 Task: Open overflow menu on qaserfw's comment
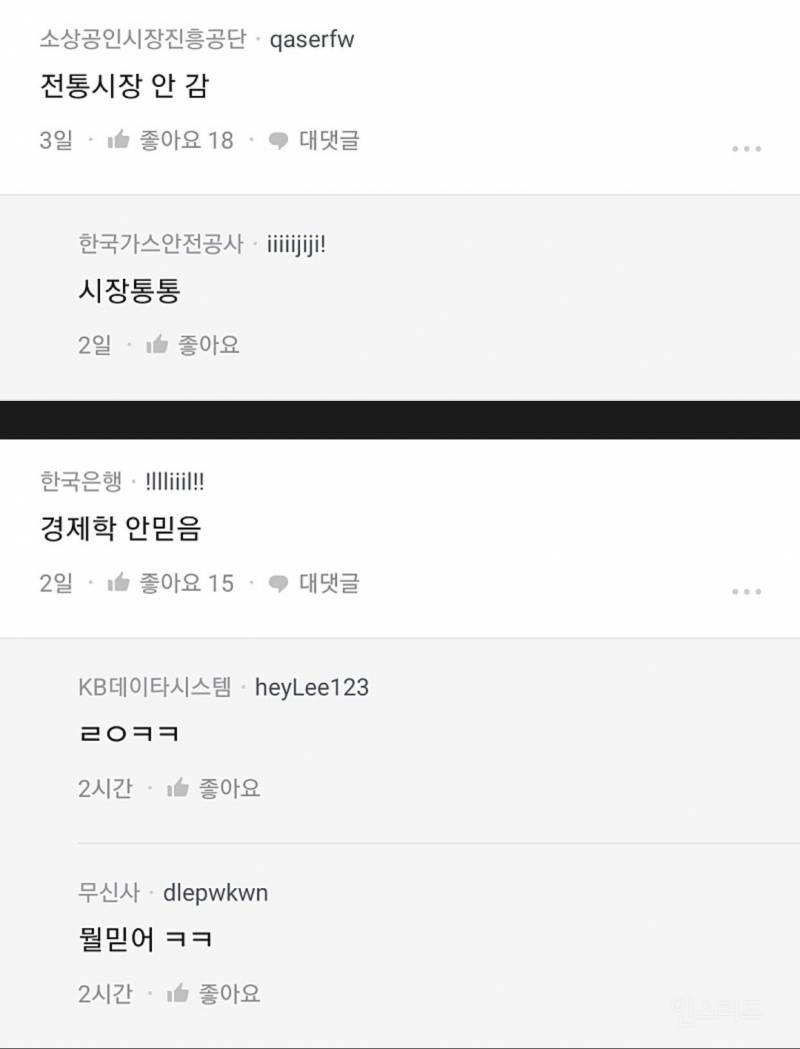coord(746,148)
